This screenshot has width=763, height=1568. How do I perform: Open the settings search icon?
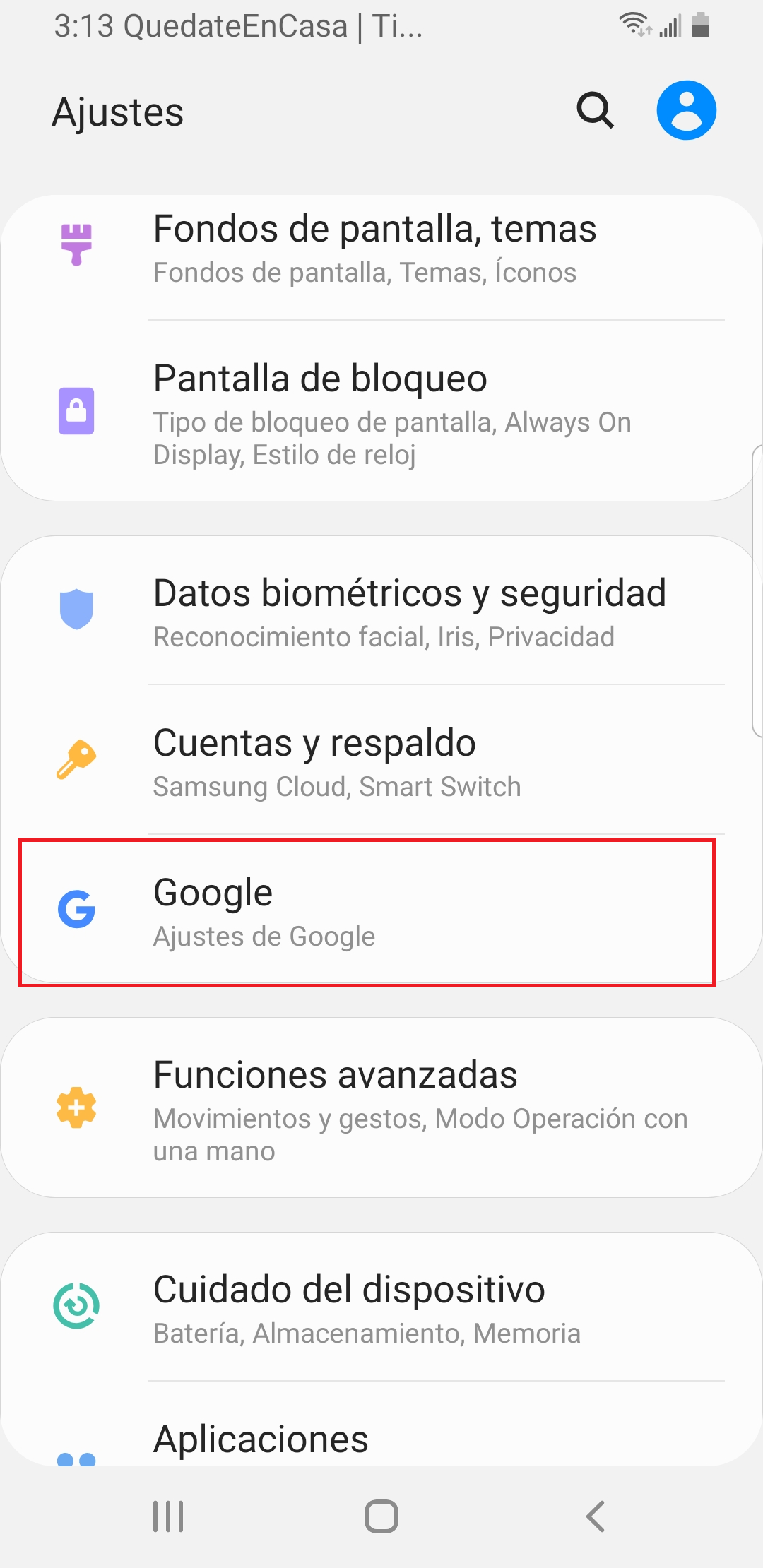[x=595, y=110]
